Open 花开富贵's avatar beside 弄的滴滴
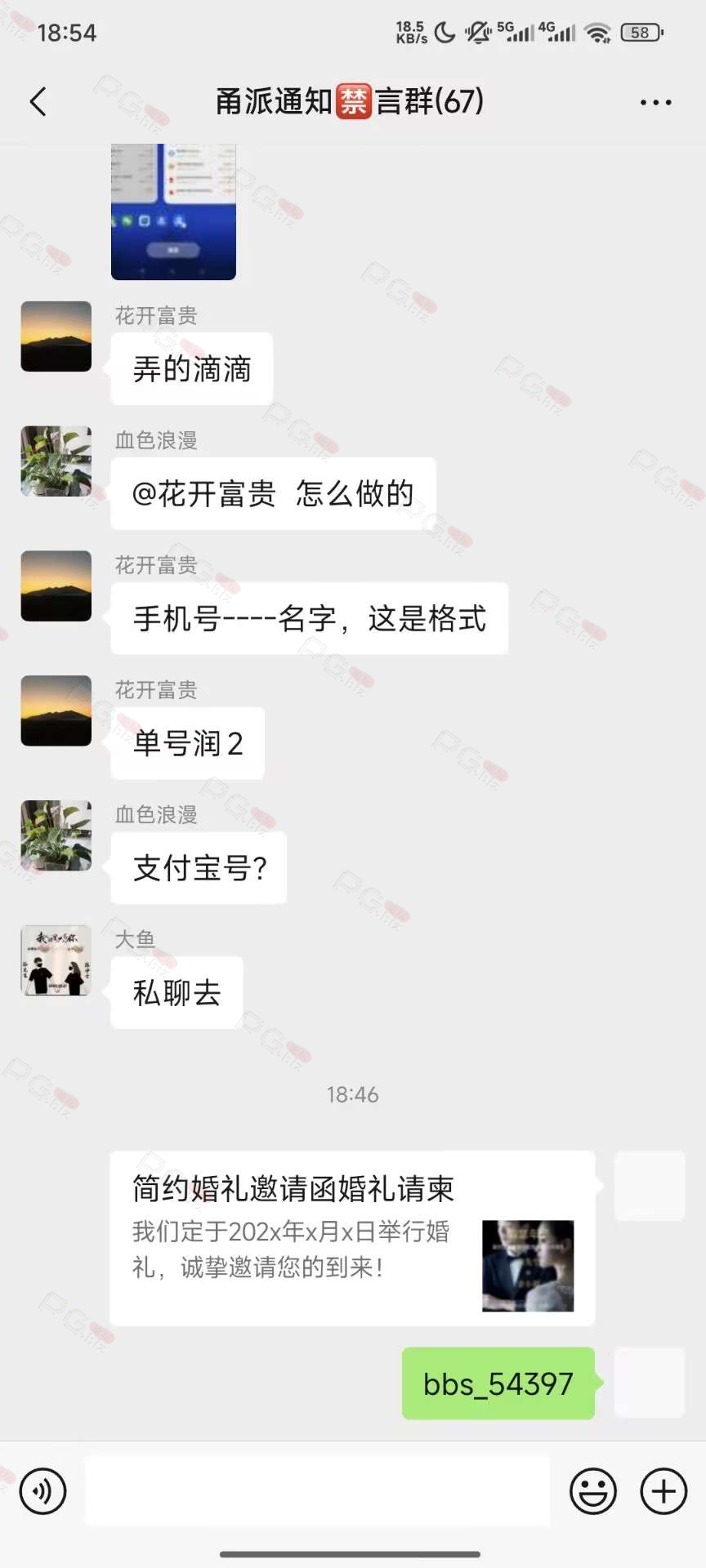The width and height of the screenshot is (706, 1568). click(56, 336)
